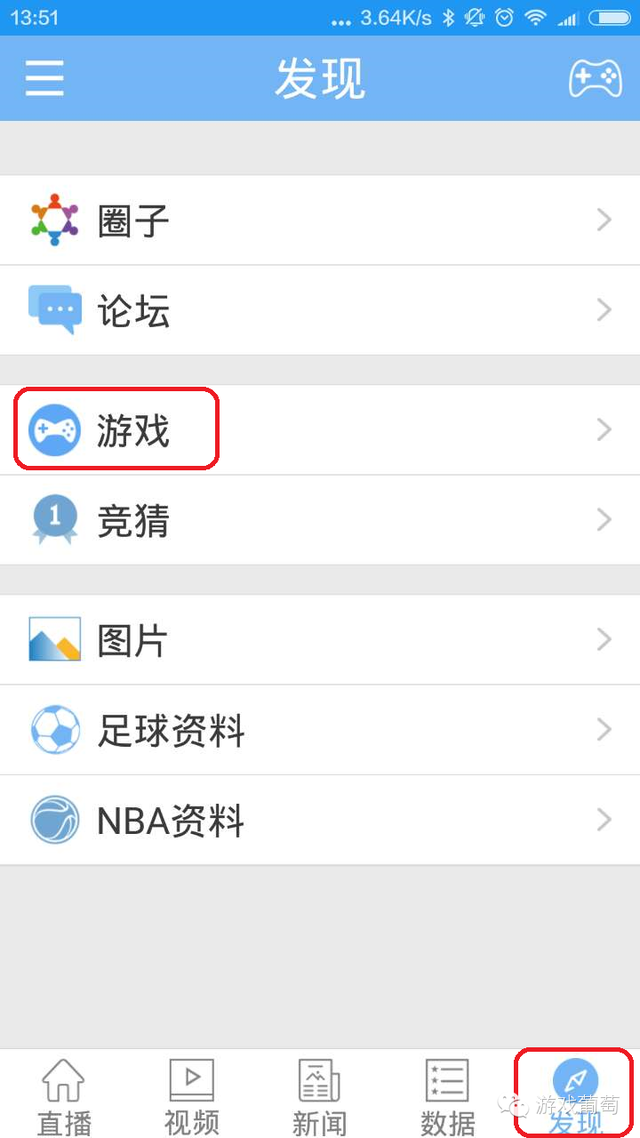Switch to the 视频 video tab

191,1097
